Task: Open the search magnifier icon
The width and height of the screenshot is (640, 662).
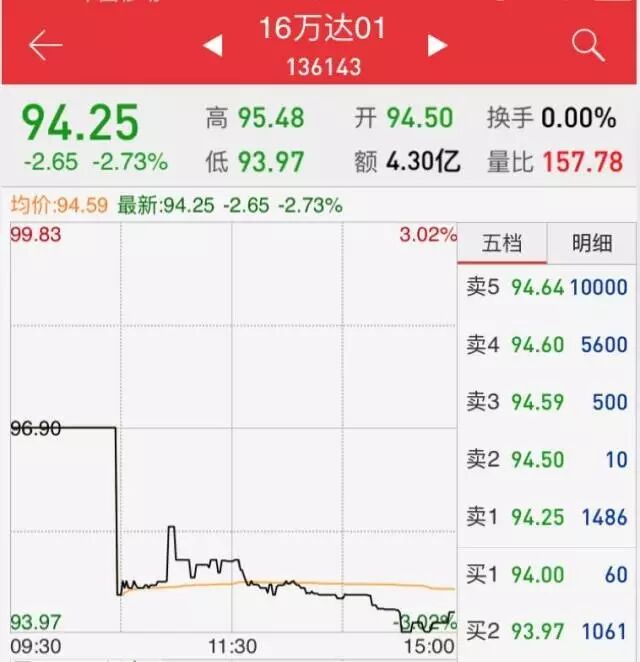Action: pos(588,45)
